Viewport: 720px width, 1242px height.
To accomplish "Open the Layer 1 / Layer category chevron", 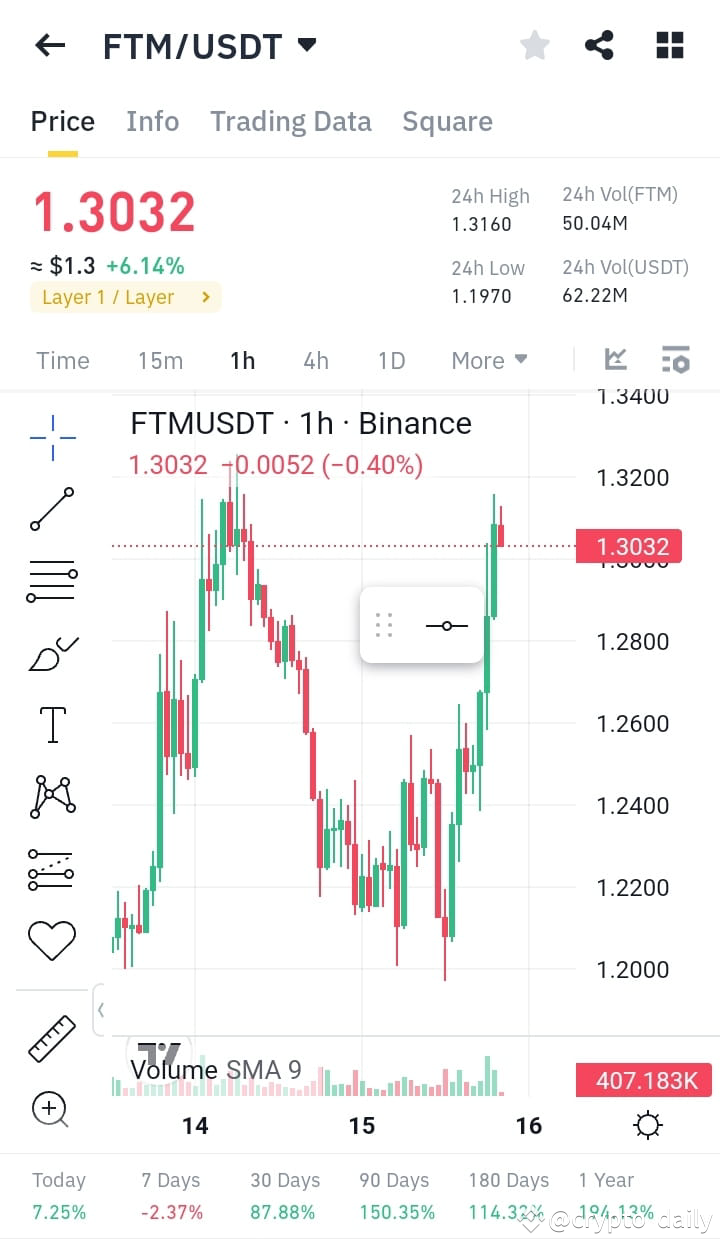I will (205, 297).
